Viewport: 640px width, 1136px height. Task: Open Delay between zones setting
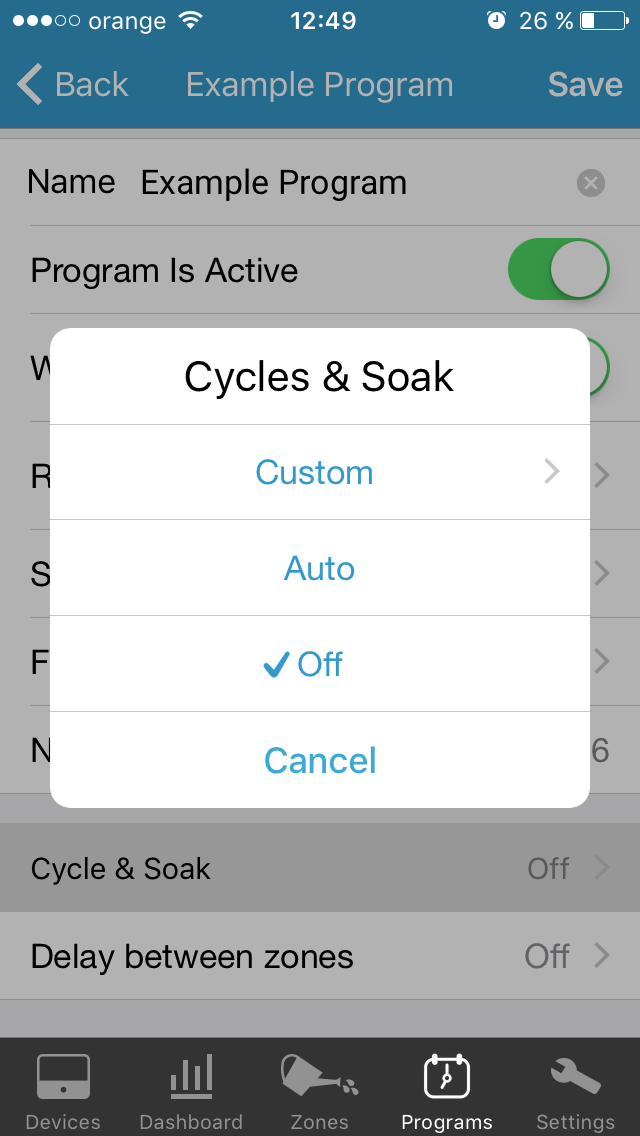[x=320, y=956]
